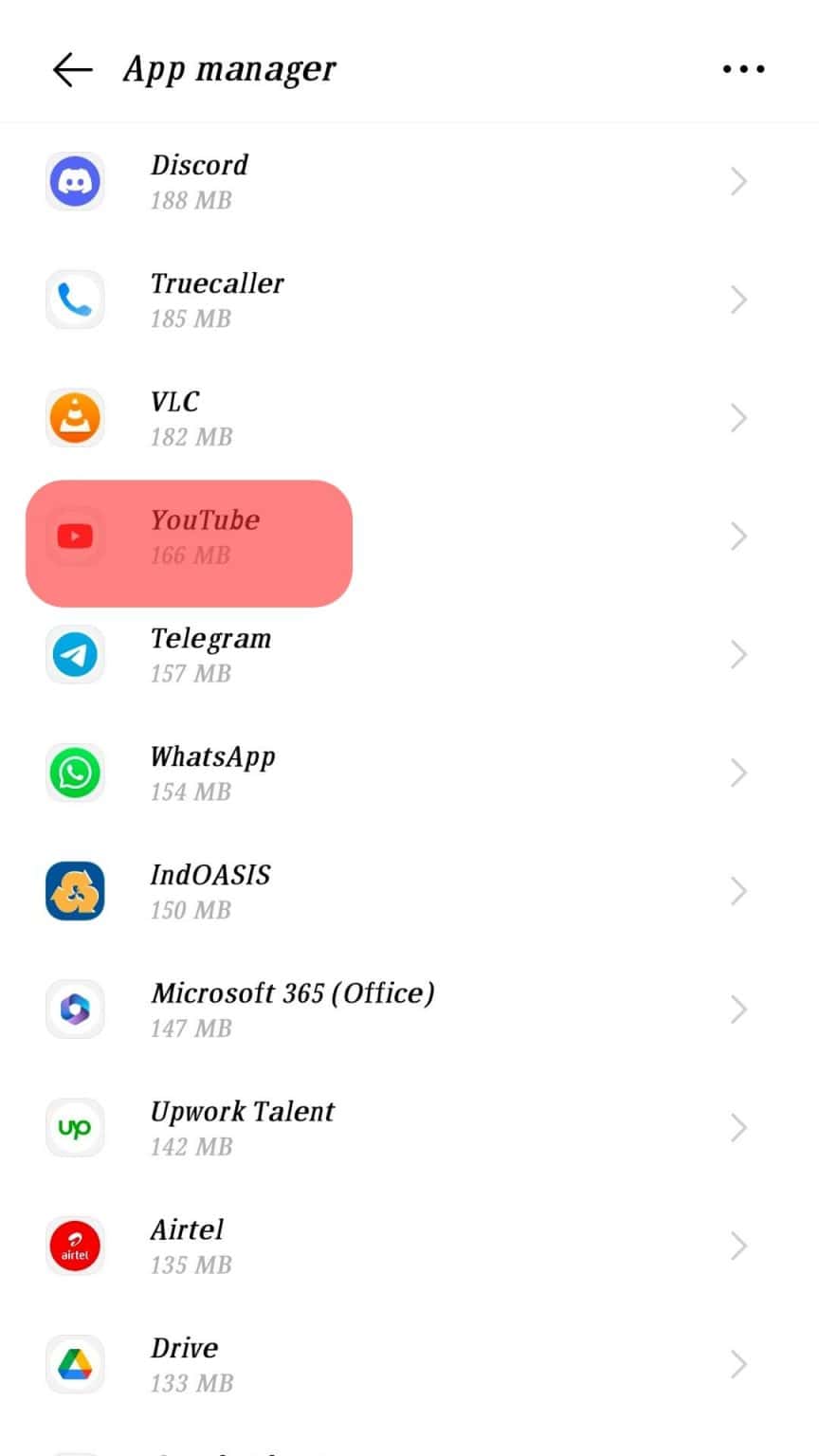Select the WhatsApp phone icon

(x=75, y=773)
